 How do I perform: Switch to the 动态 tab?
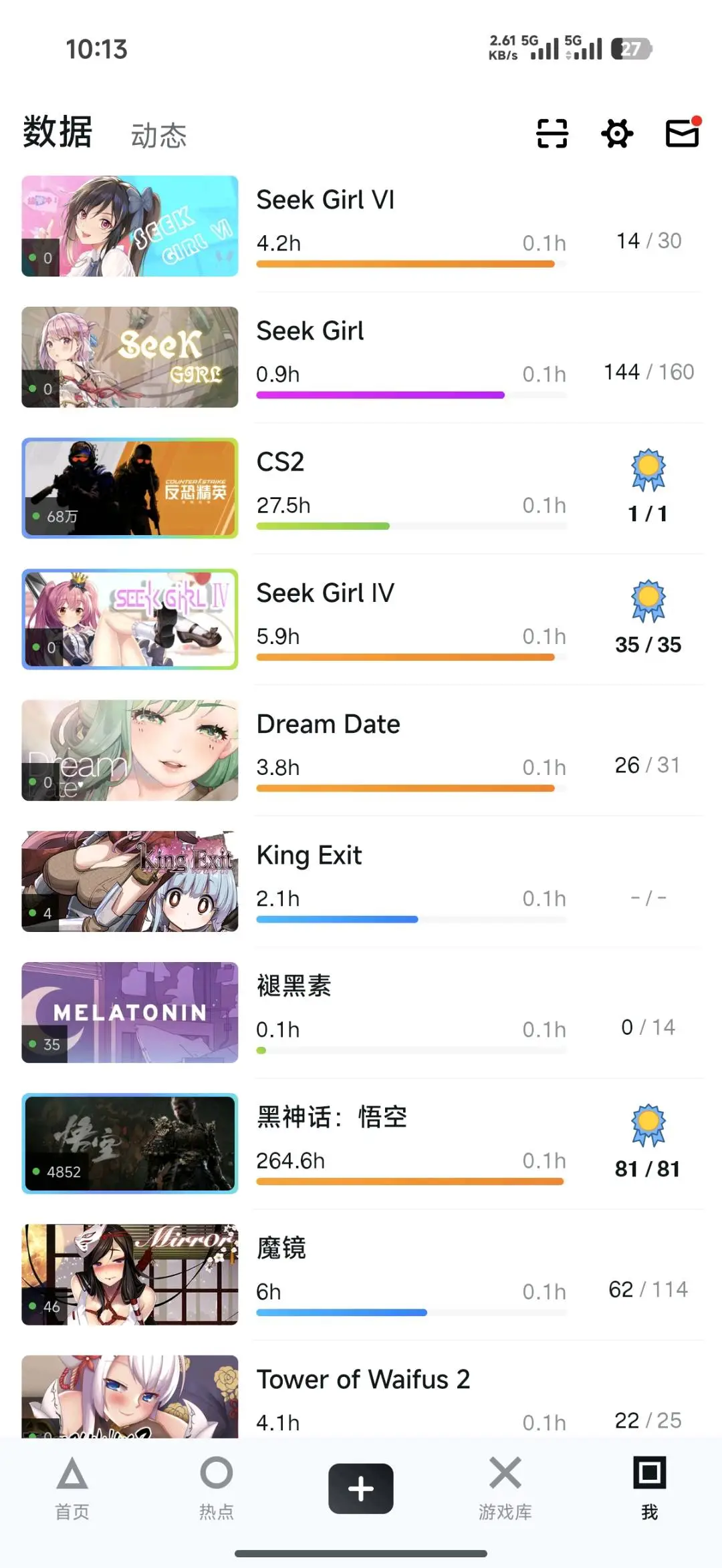pos(158,136)
